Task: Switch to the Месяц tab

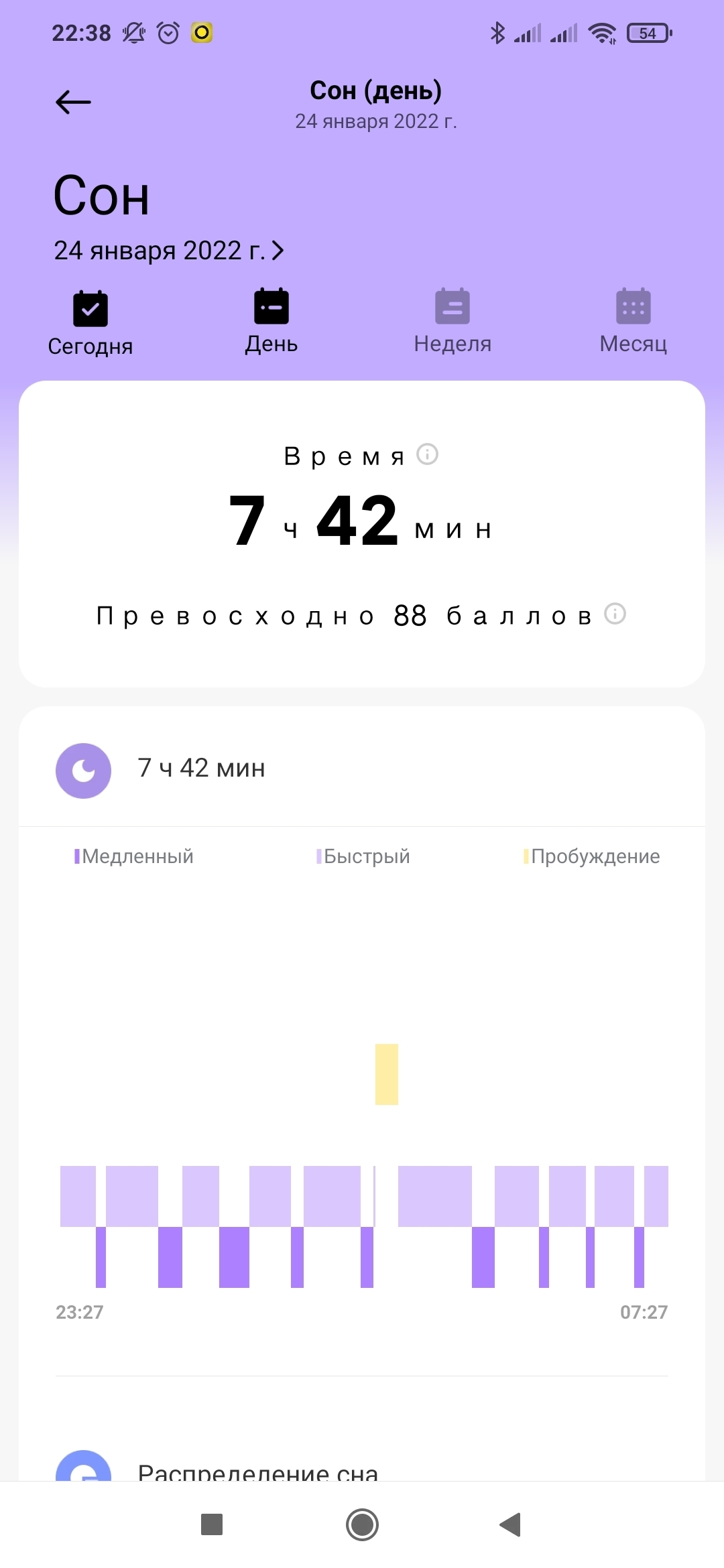Action: pyautogui.click(x=633, y=322)
